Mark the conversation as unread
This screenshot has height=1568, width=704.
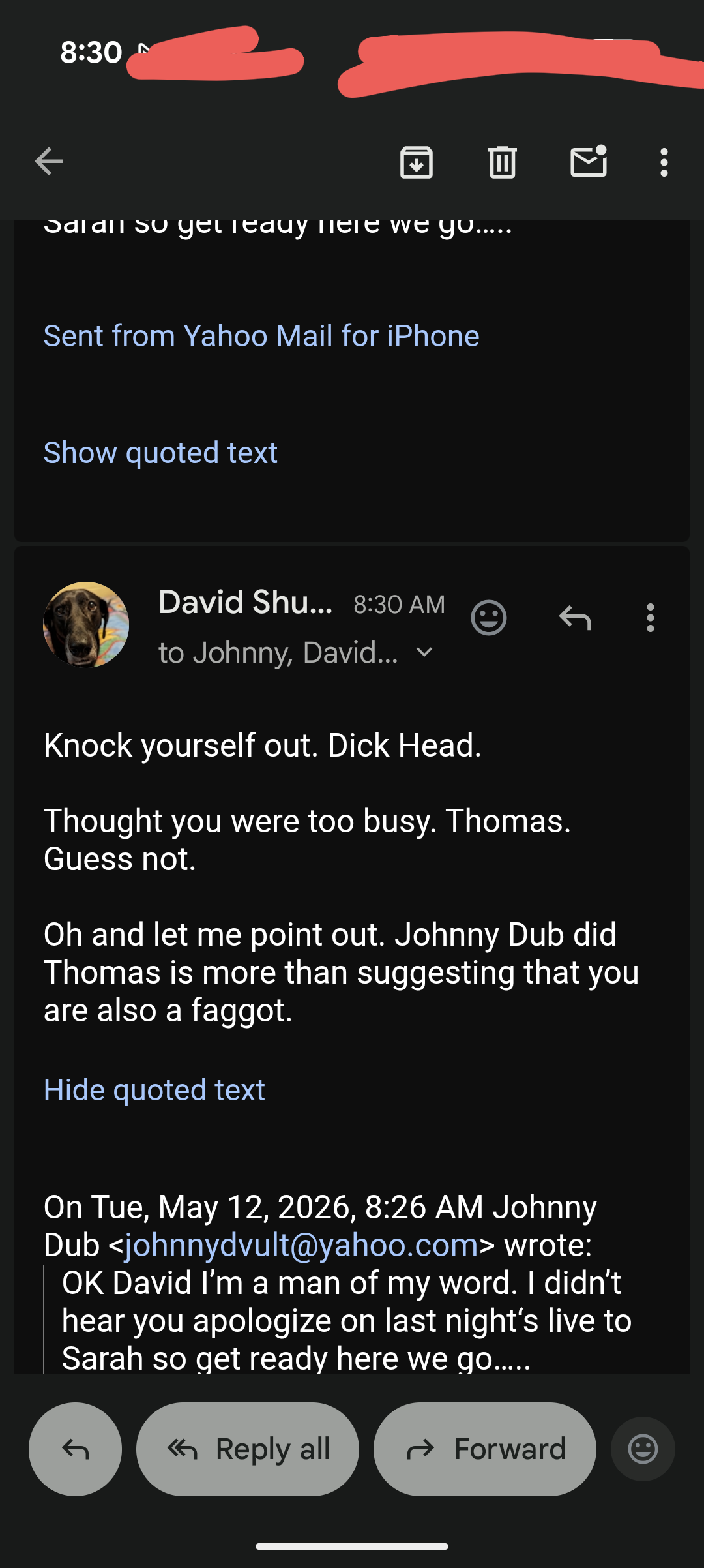click(x=589, y=161)
